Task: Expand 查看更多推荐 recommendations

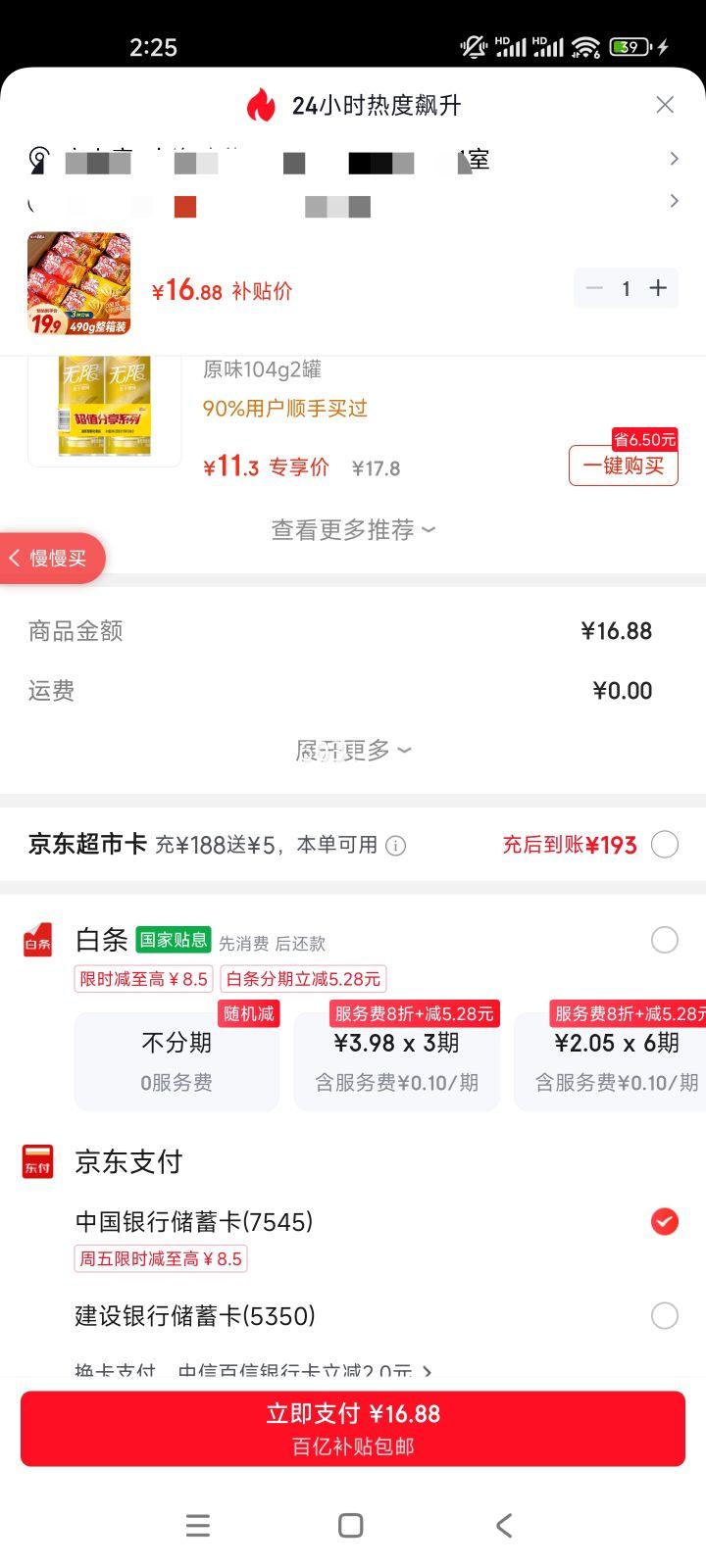Action: (352, 529)
